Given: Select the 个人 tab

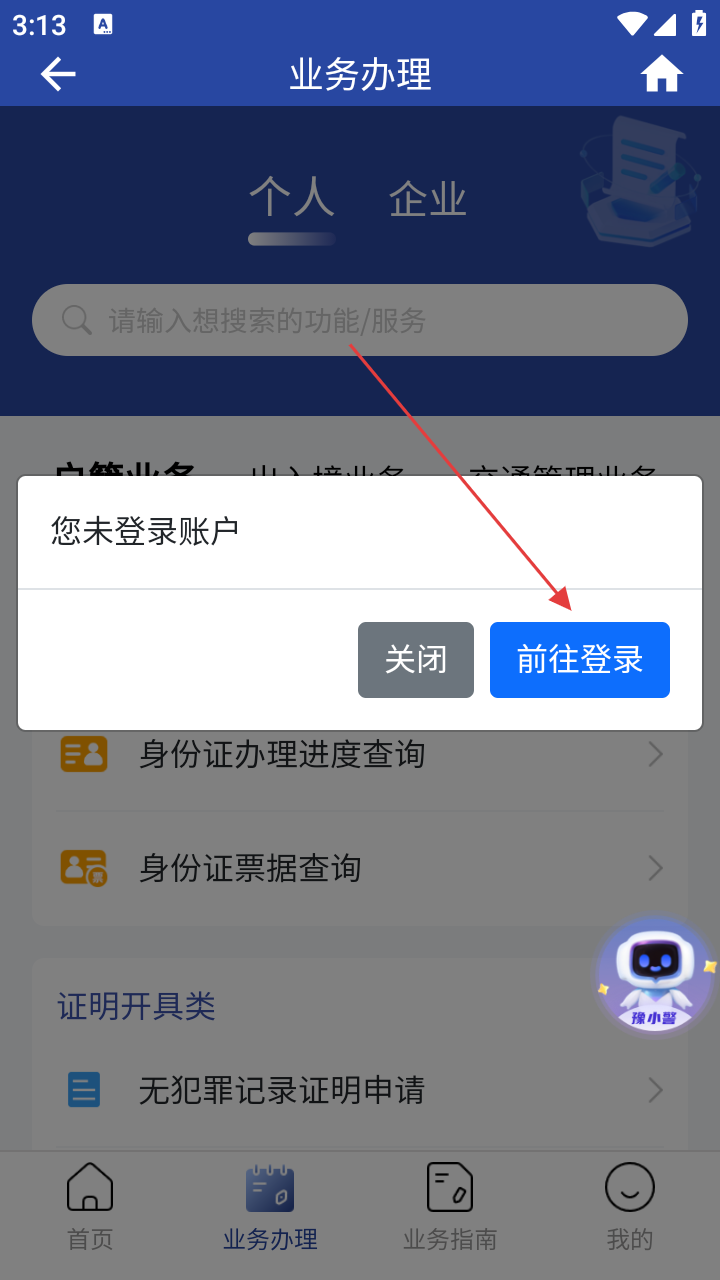Looking at the screenshot, I should [x=291, y=197].
